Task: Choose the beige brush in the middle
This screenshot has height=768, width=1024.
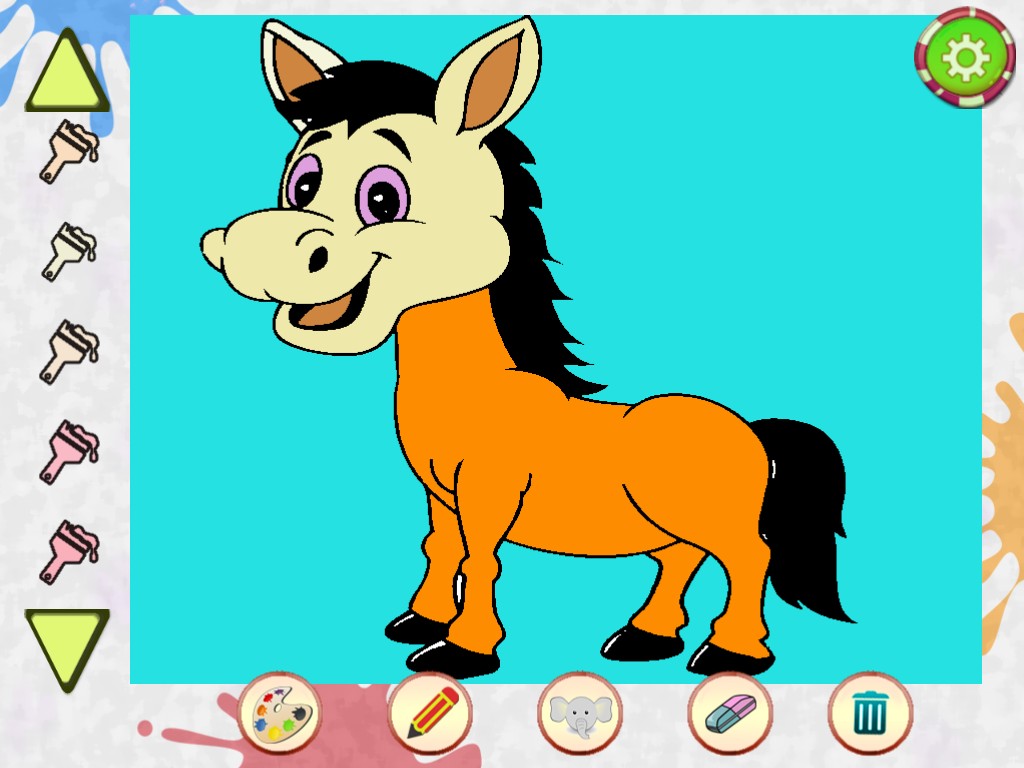Action: (70, 351)
